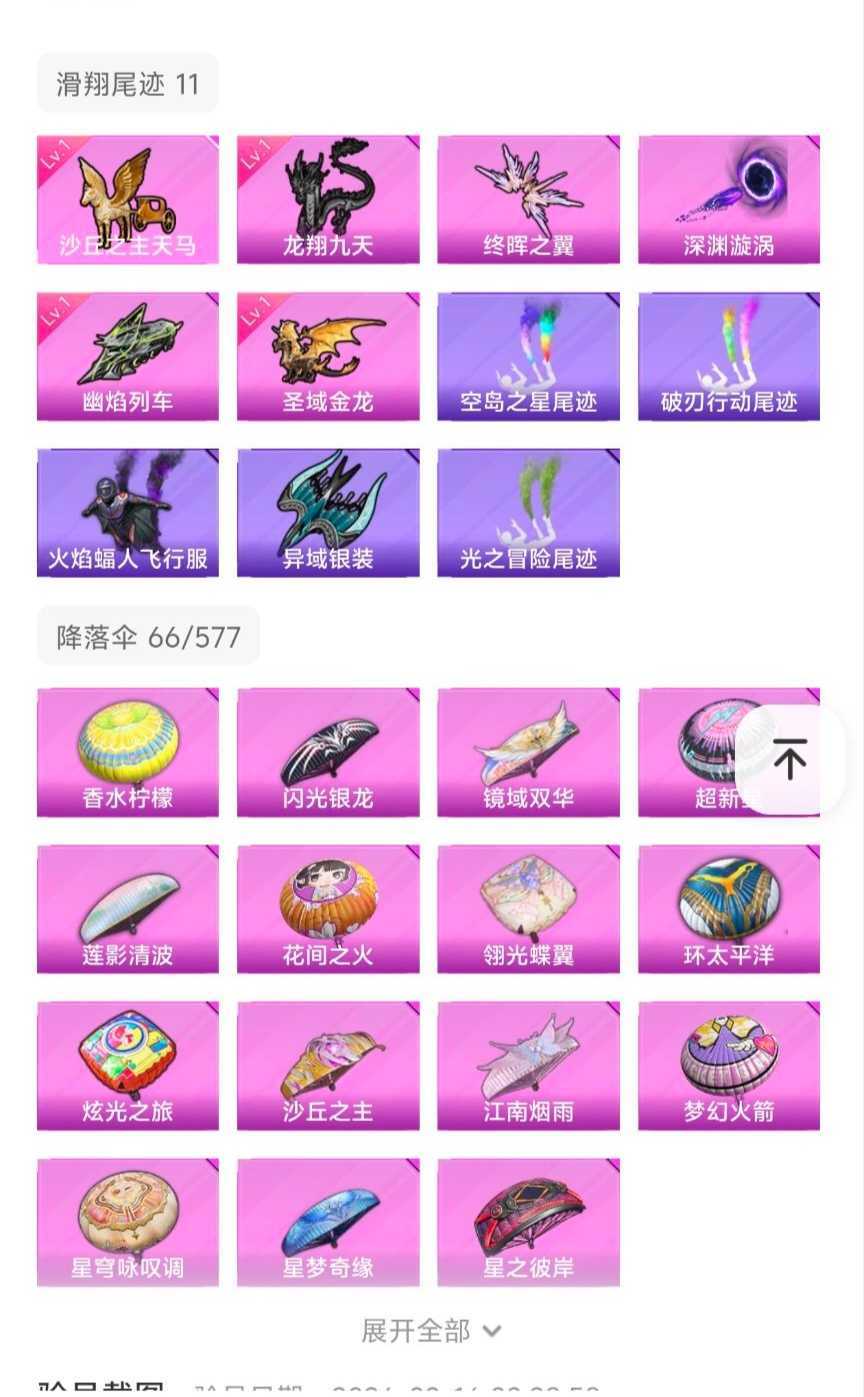The height and width of the screenshot is (1397, 864).
Task: Open the 幽焰列车 item tile
Action: click(128, 356)
